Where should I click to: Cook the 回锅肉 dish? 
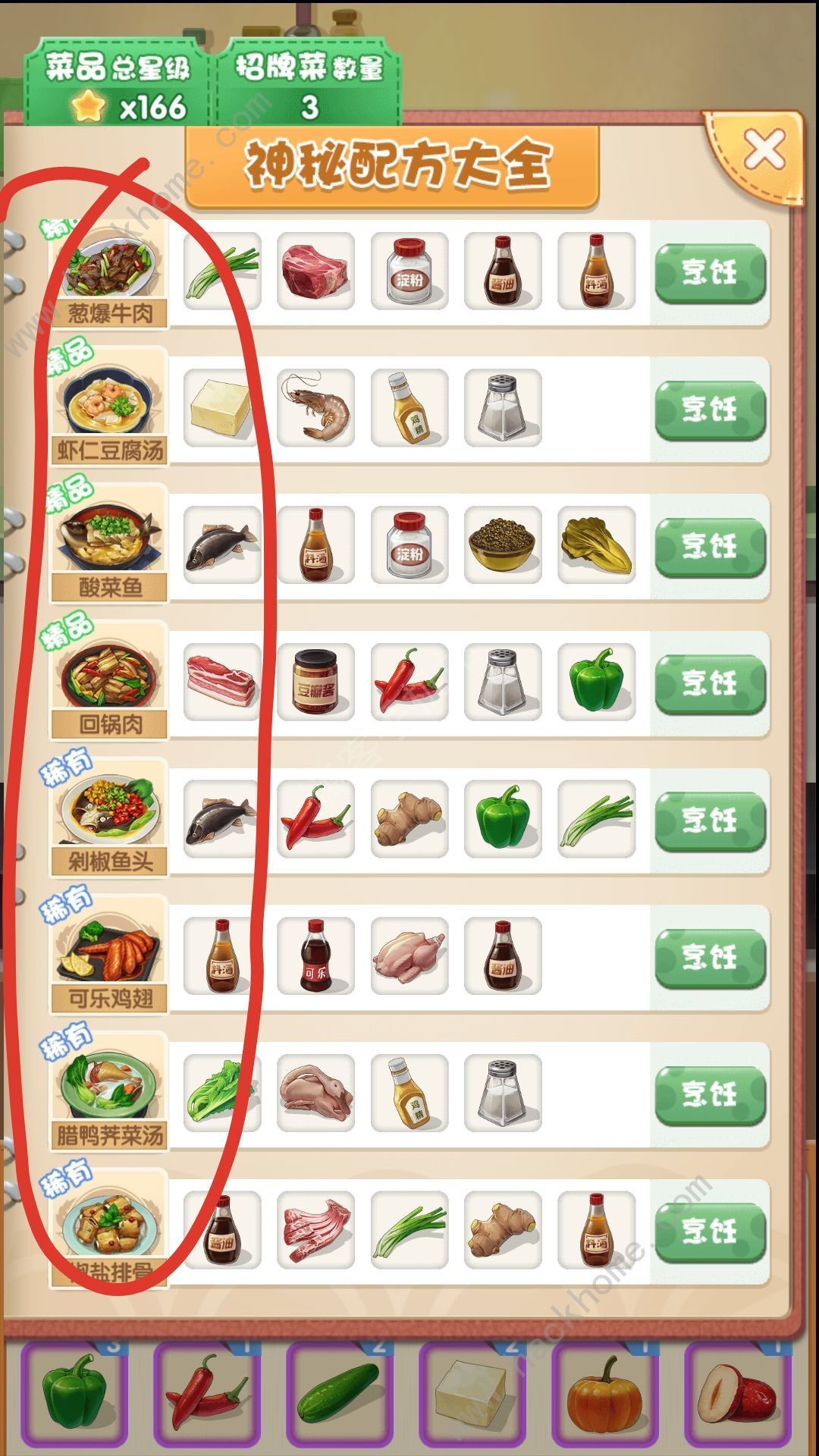coord(709,683)
